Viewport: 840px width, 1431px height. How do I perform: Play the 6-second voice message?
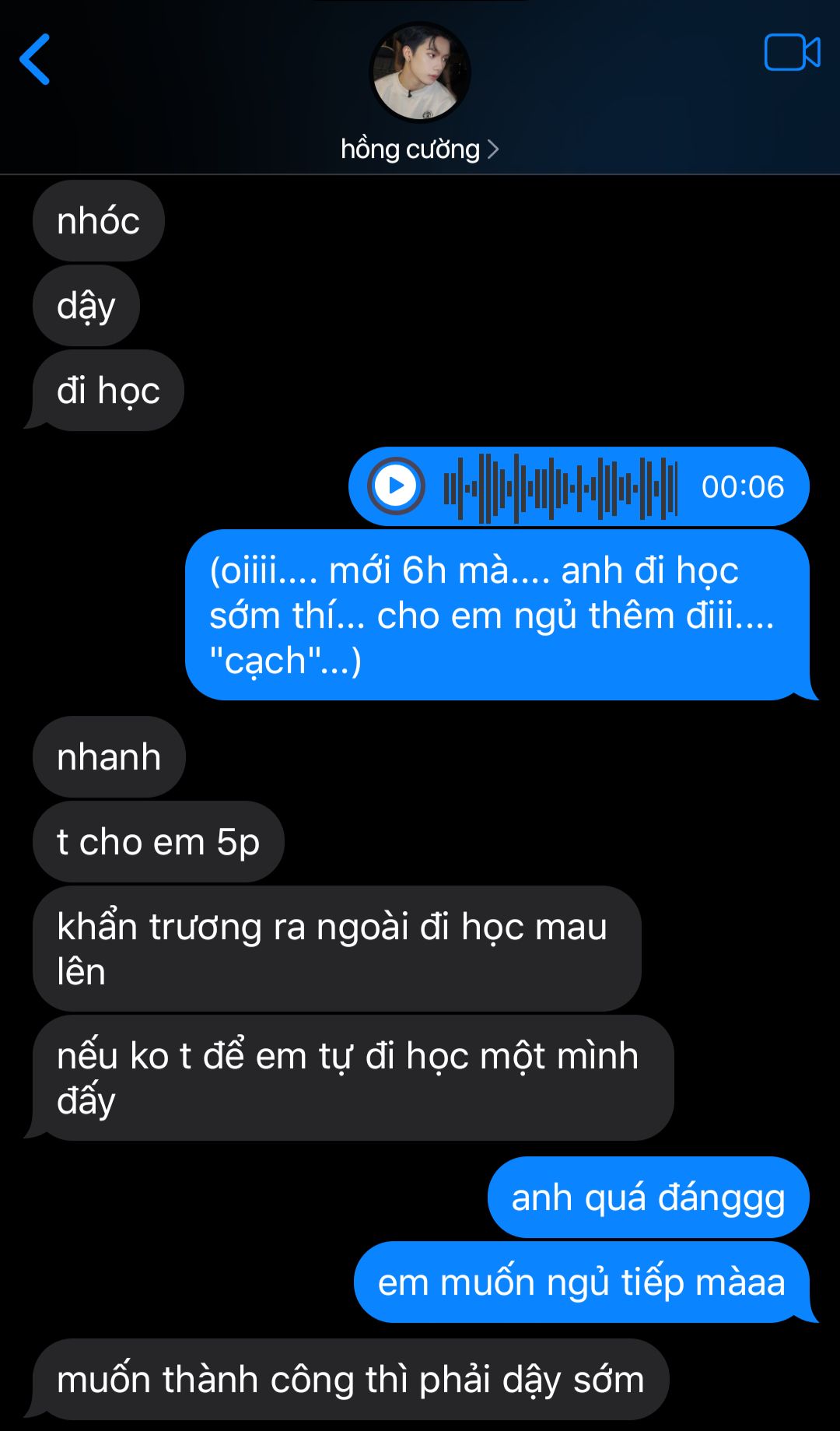396,486
